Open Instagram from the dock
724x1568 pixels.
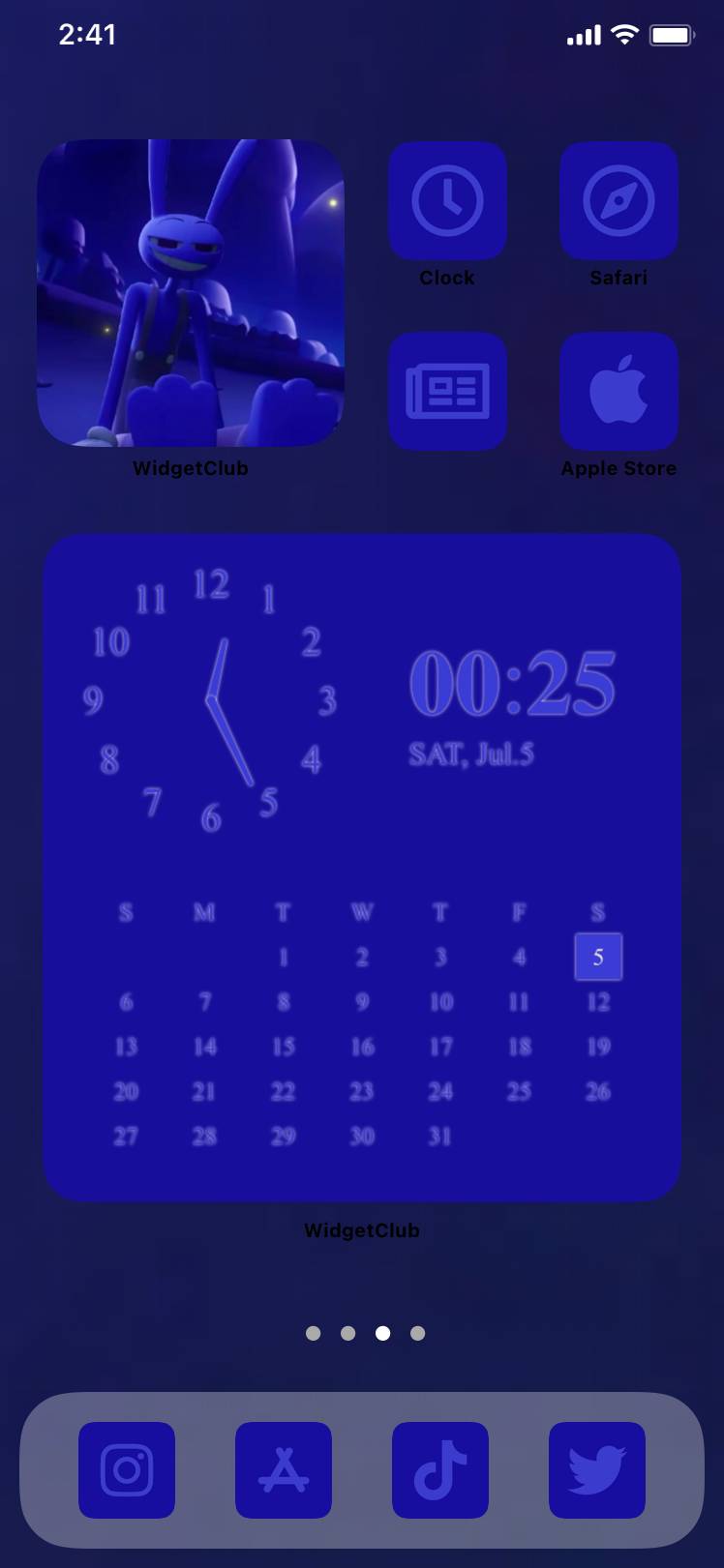coord(127,1470)
